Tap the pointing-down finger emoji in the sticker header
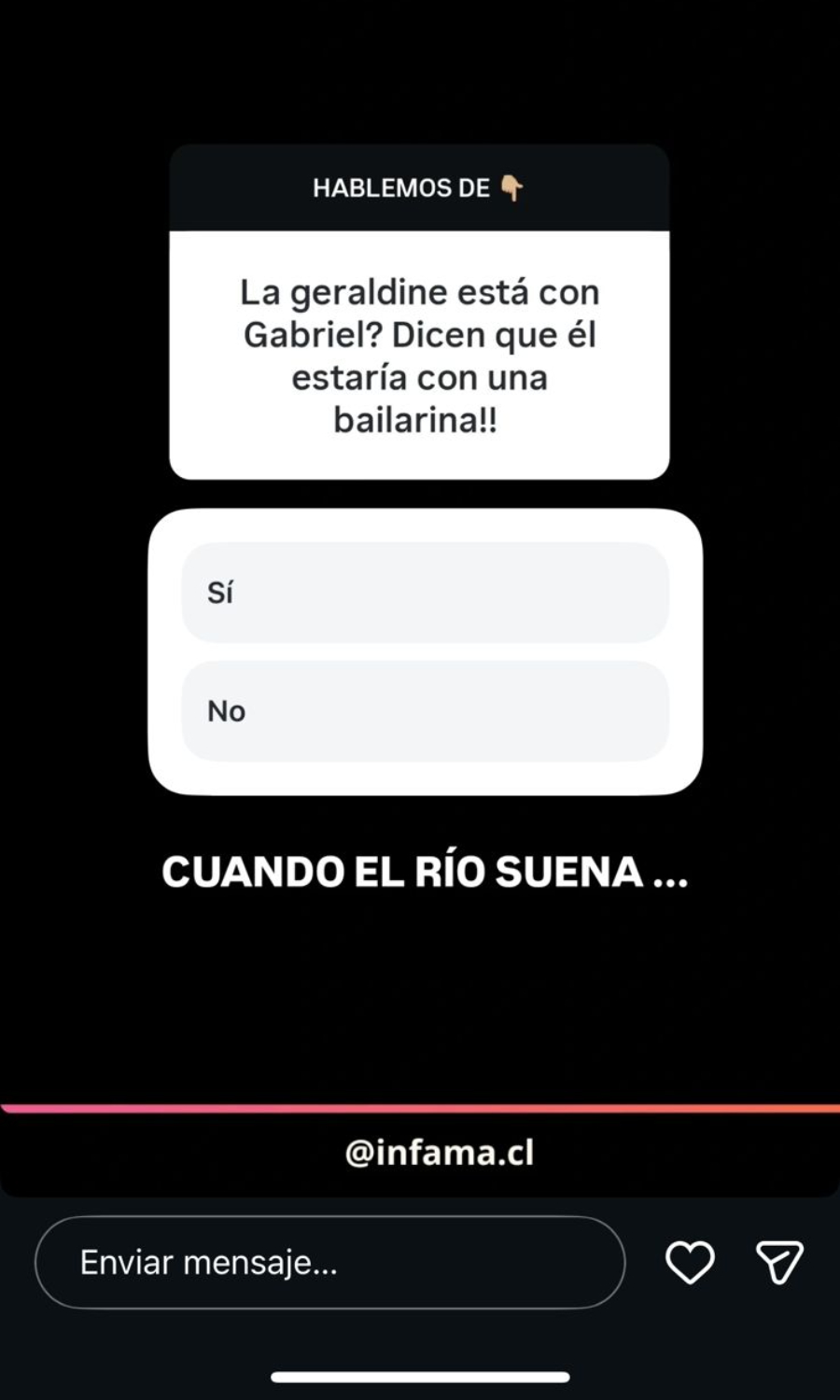The height and width of the screenshot is (1400, 840). click(x=513, y=187)
